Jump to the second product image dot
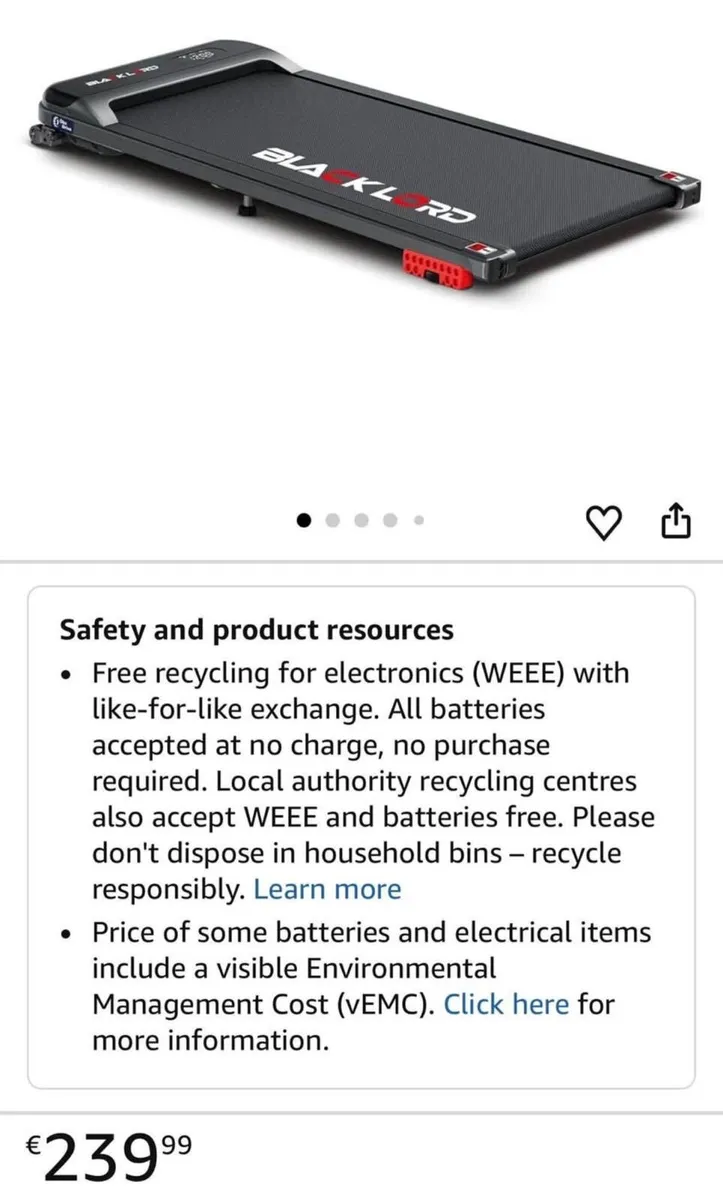 coord(333,520)
